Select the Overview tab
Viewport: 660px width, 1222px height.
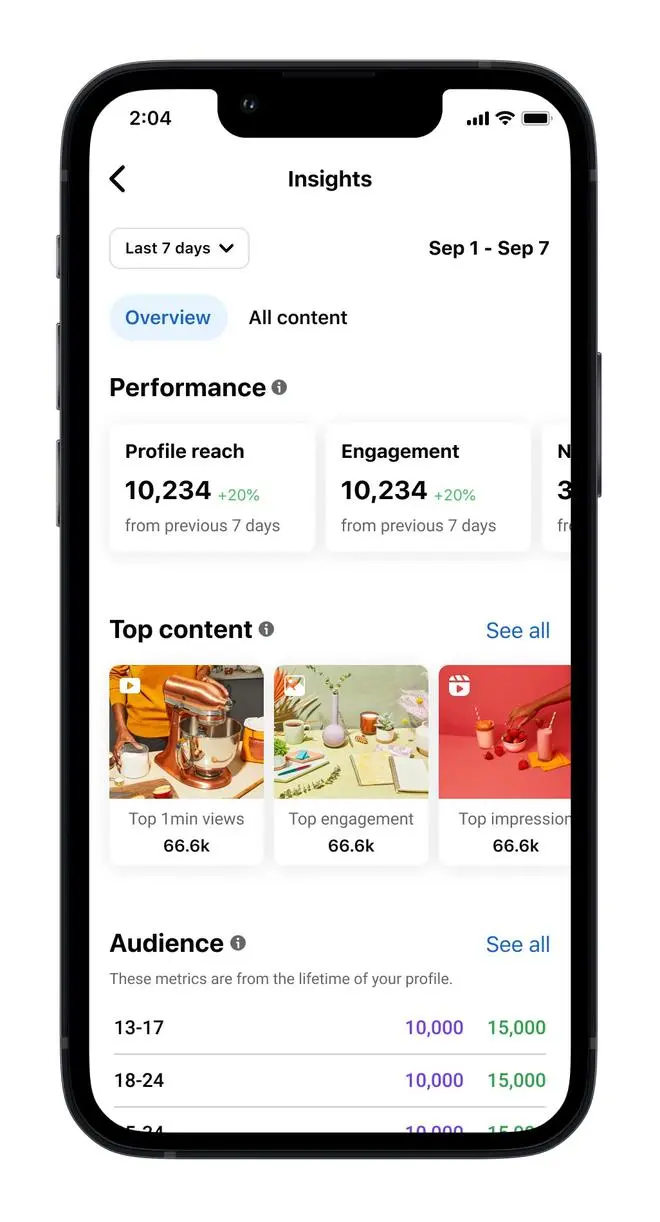click(x=168, y=318)
